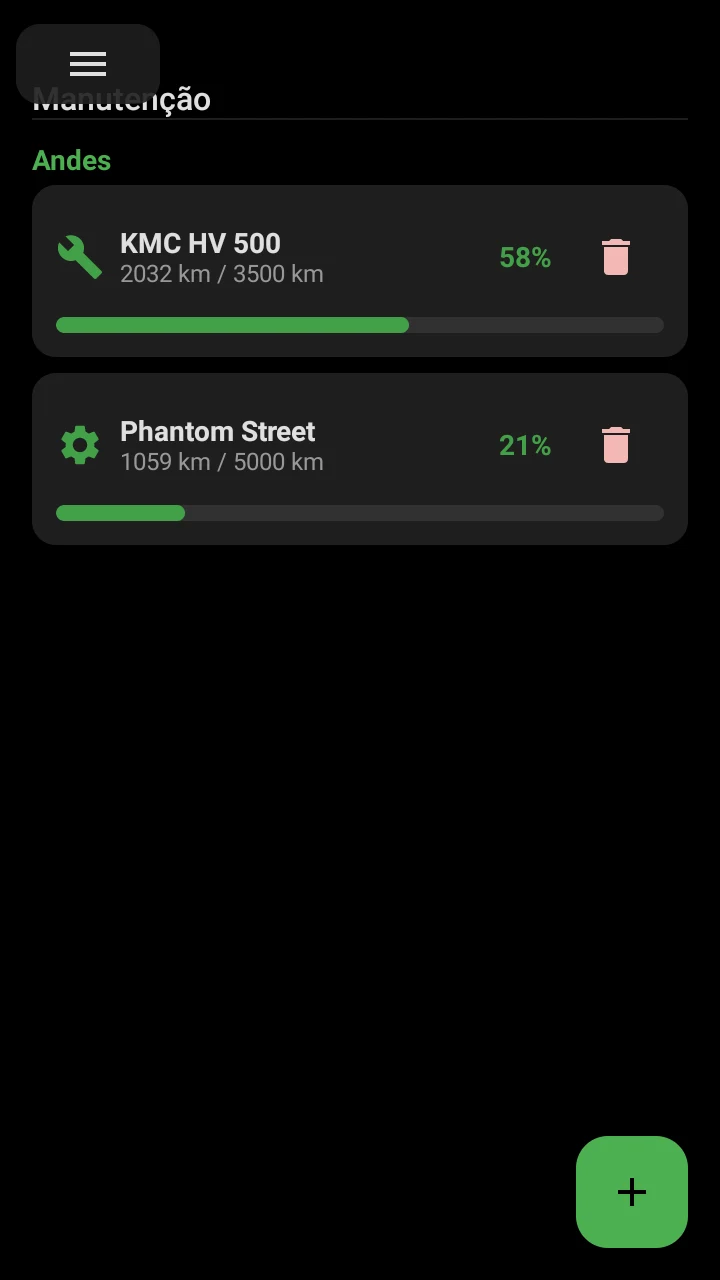Image resolution: width=720 pixels, height=1280 pixels.
Task: Open the KMC HV 500 card
Action: click(360, 271)
